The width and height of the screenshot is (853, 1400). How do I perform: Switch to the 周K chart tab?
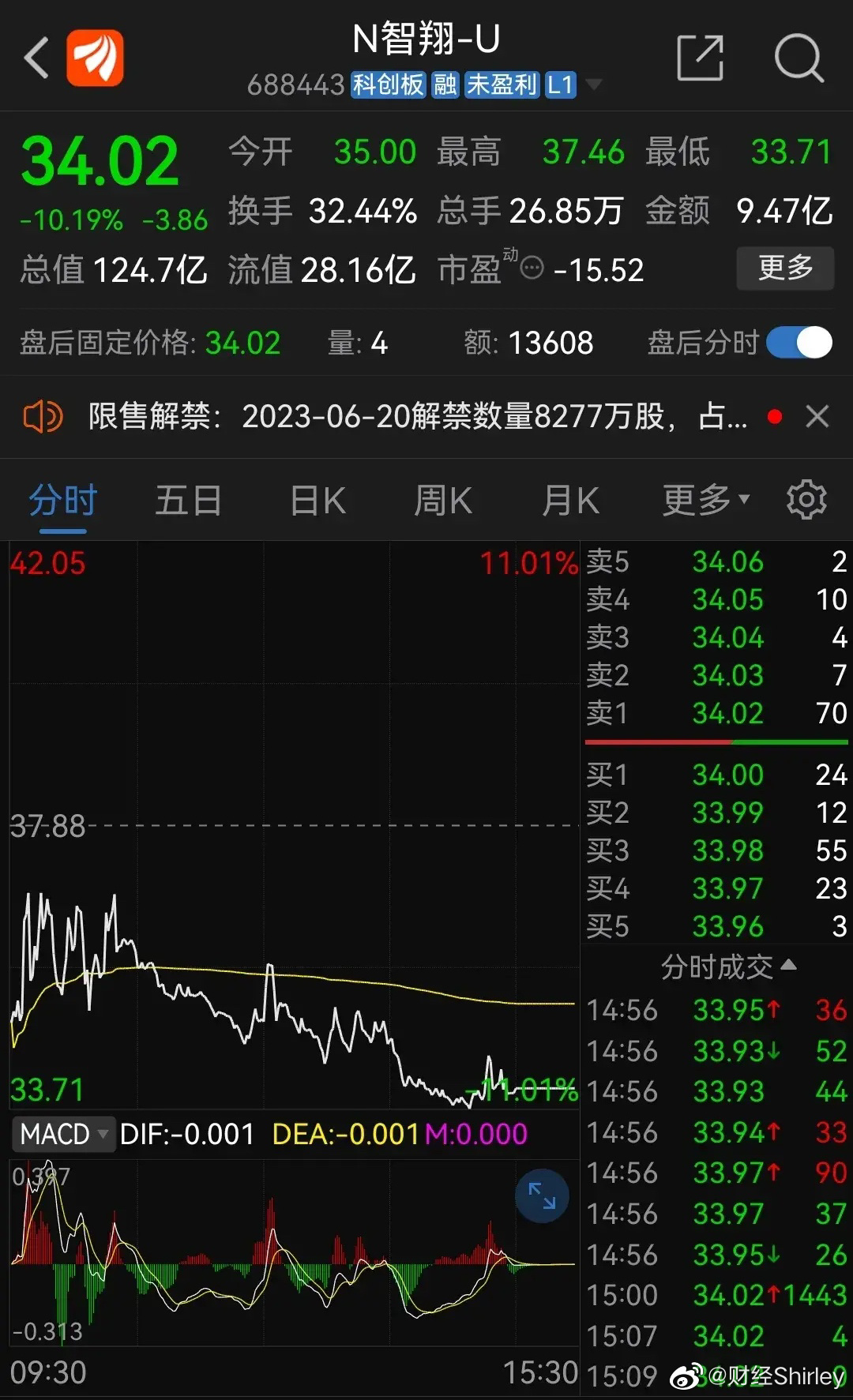(x=443, y=501)
